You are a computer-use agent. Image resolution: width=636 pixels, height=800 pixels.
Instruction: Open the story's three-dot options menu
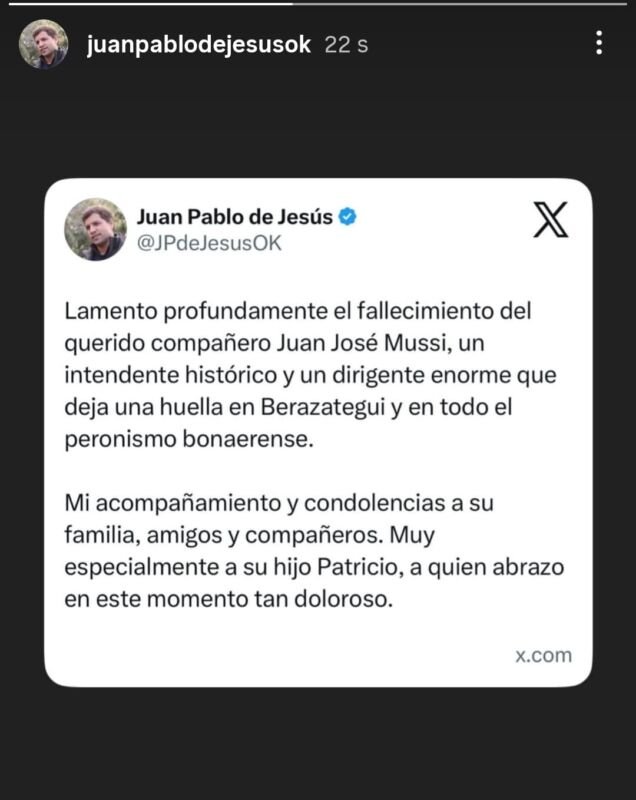[x=599, y=43]
